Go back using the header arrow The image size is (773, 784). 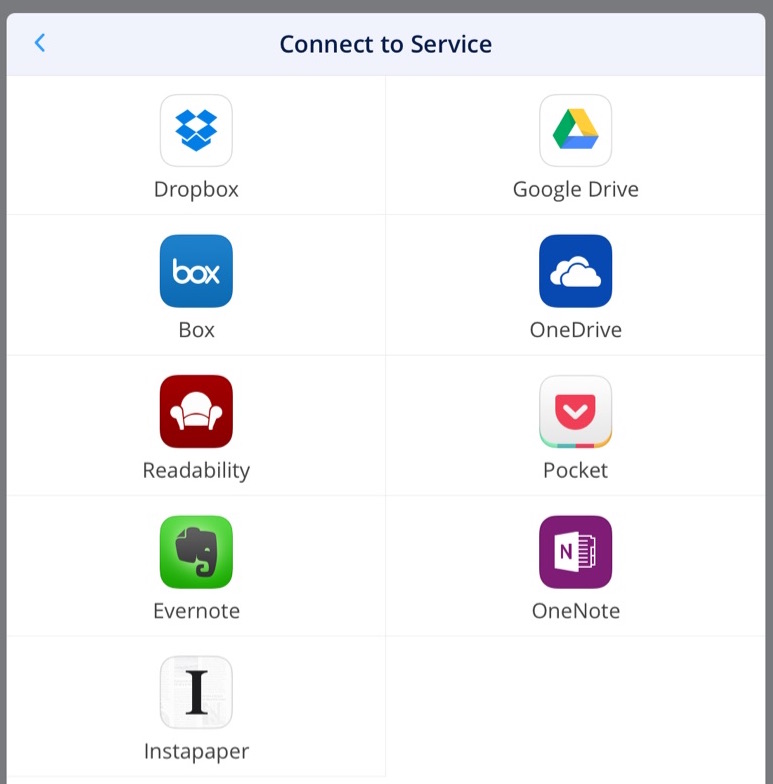click(x=40, y=43)
